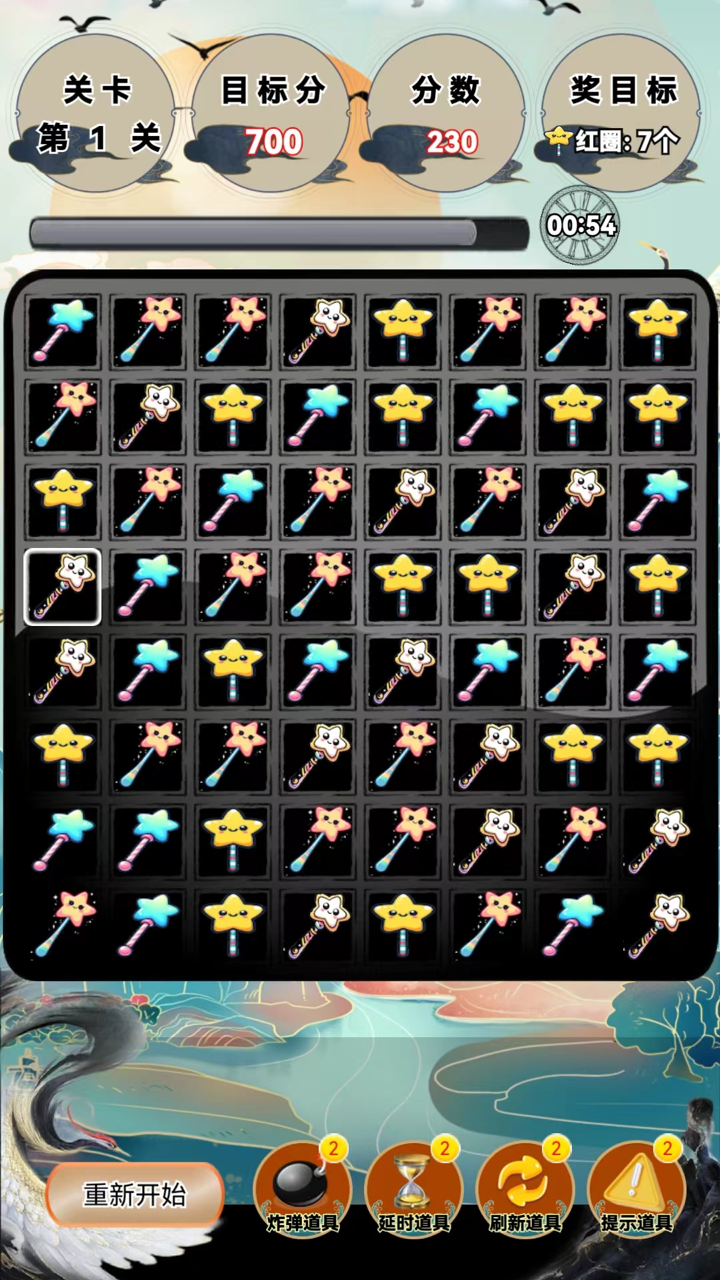Screen dimensions: 720x1280
Task: Select the highlighted candy wand tile
Action: click(62, 587)
